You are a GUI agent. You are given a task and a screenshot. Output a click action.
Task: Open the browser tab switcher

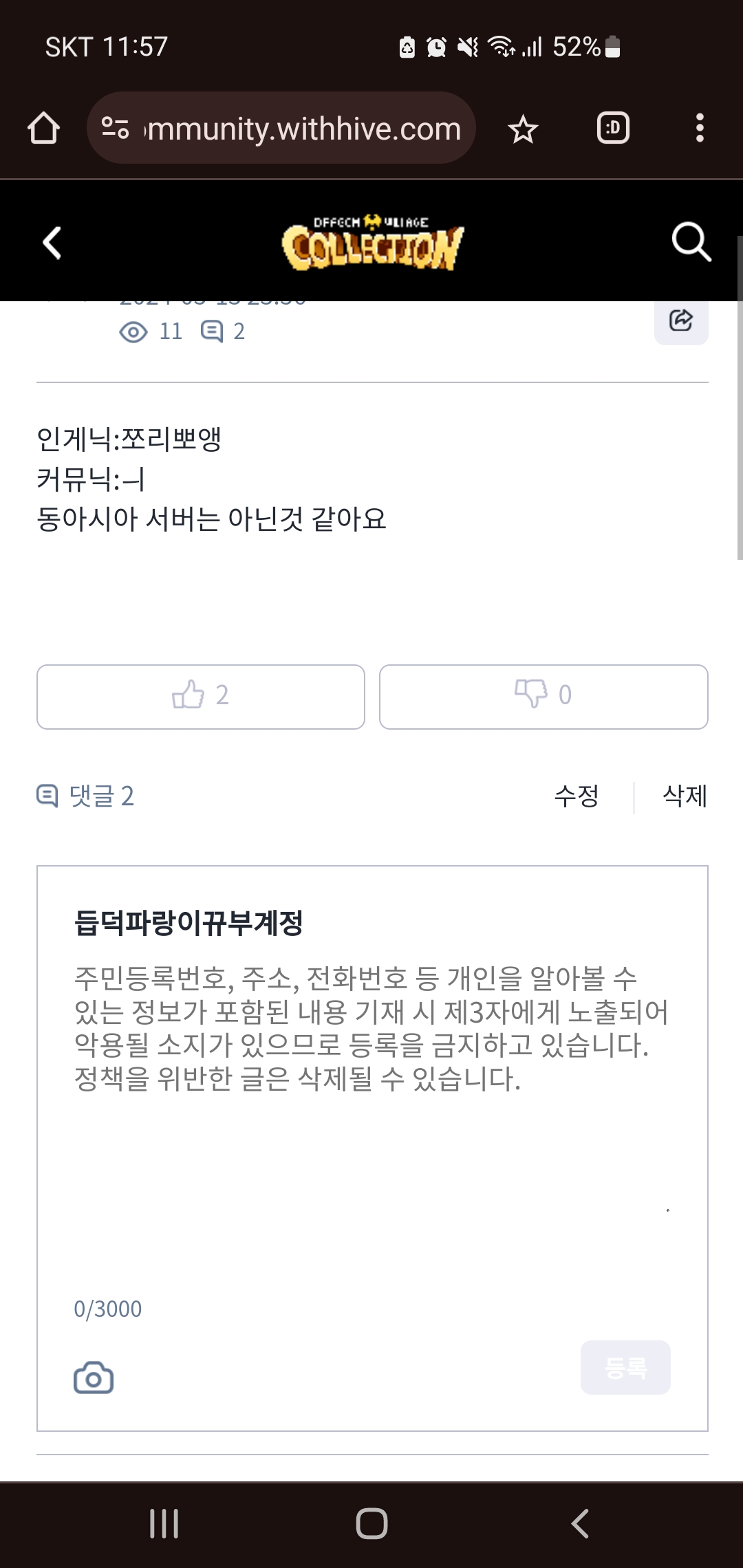613,129
